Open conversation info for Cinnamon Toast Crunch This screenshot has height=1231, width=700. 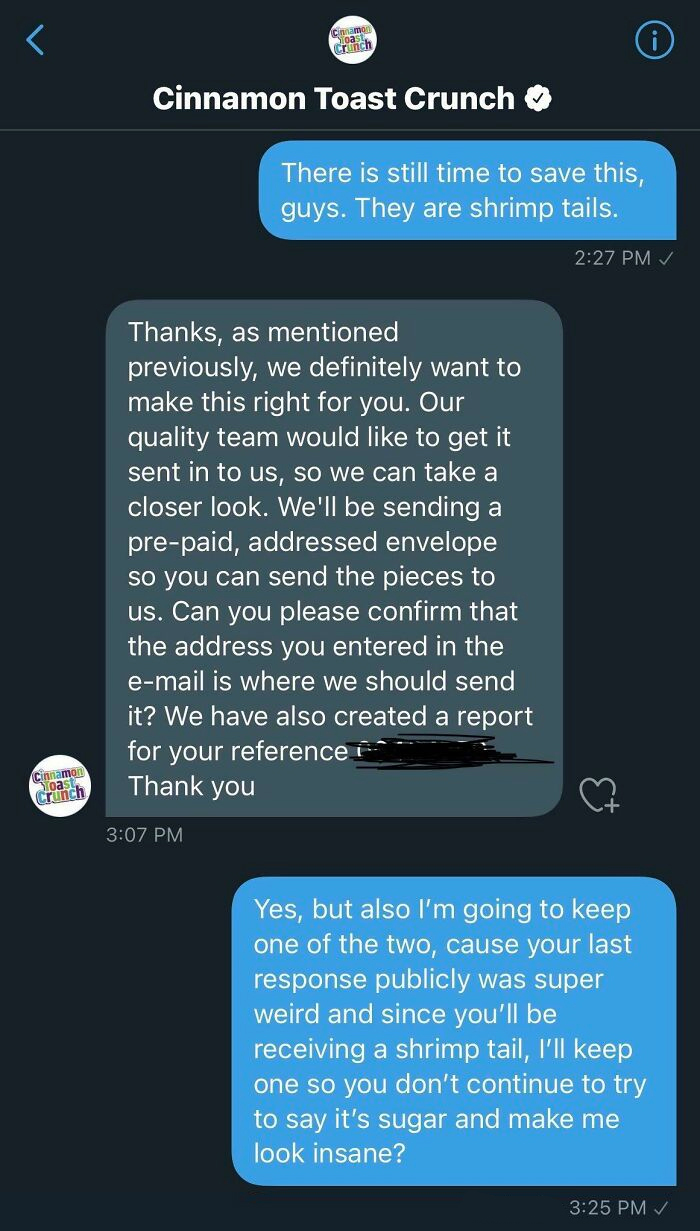coord(655,40)
